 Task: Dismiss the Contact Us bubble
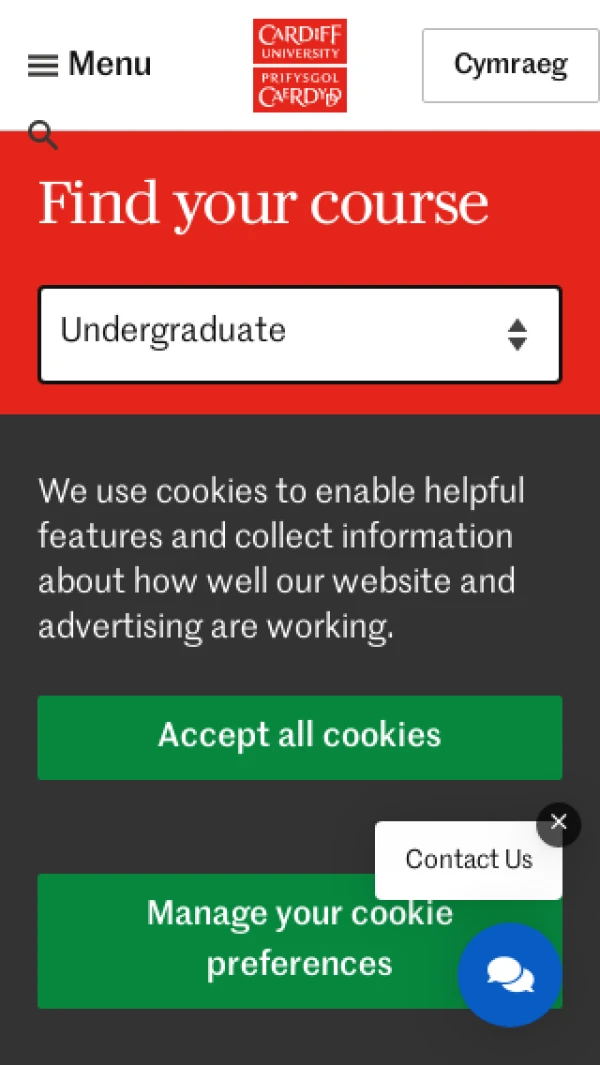pos(558,823)
